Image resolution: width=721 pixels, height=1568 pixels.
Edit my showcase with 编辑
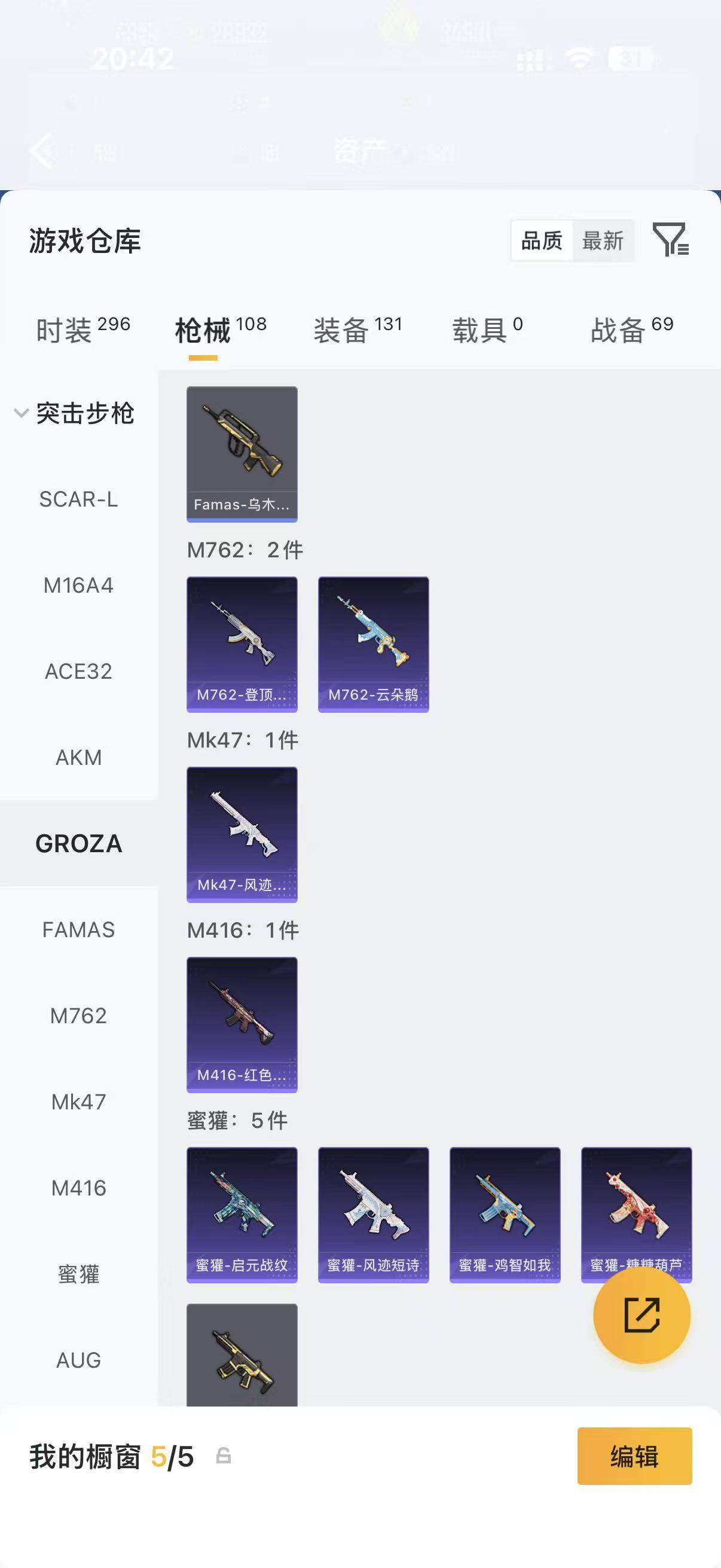click(x=634, y=1456)
